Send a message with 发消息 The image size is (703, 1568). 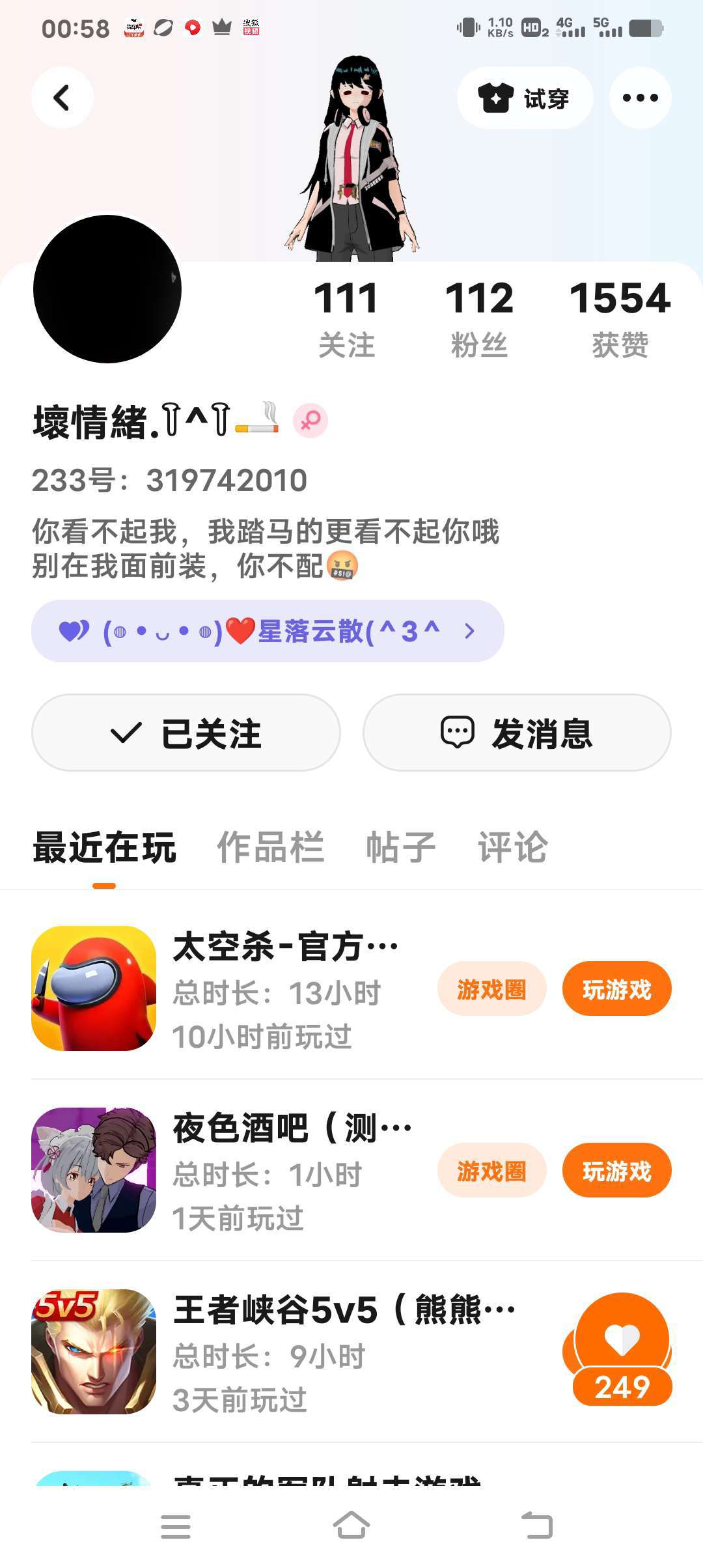point(517,733)
